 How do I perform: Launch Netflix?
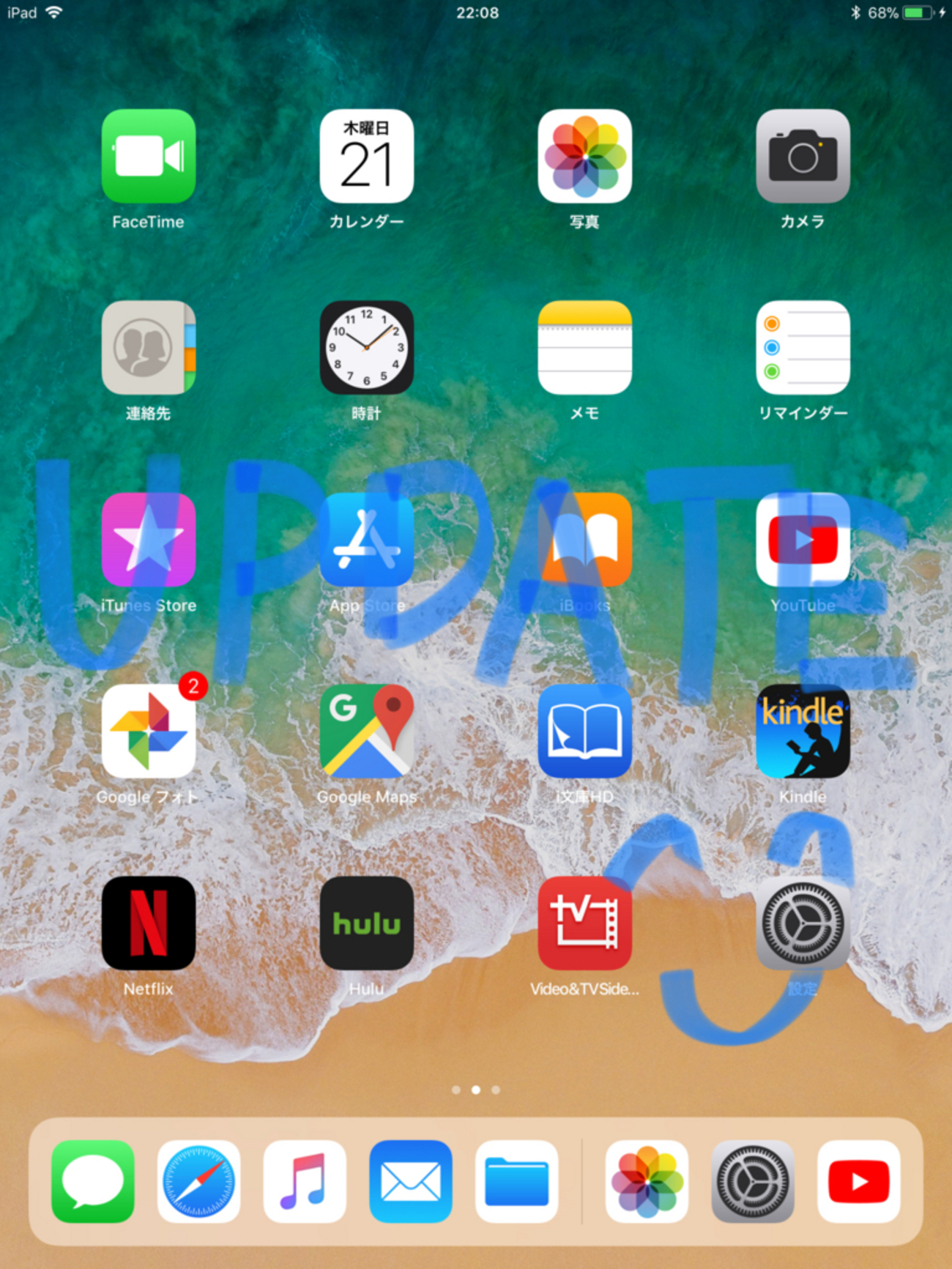tap(149, 923)
